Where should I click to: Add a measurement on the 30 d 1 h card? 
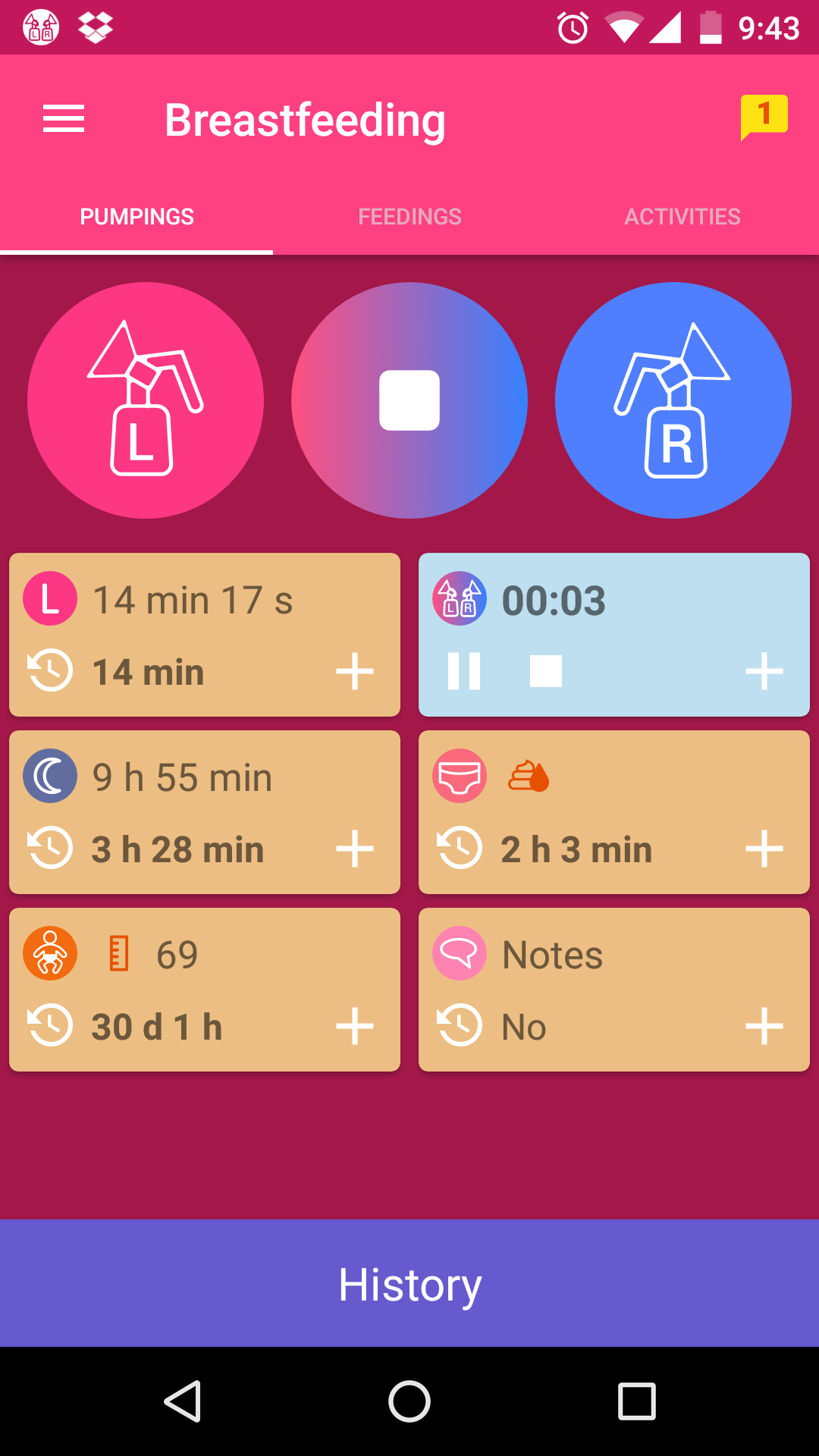(355, 1027)
